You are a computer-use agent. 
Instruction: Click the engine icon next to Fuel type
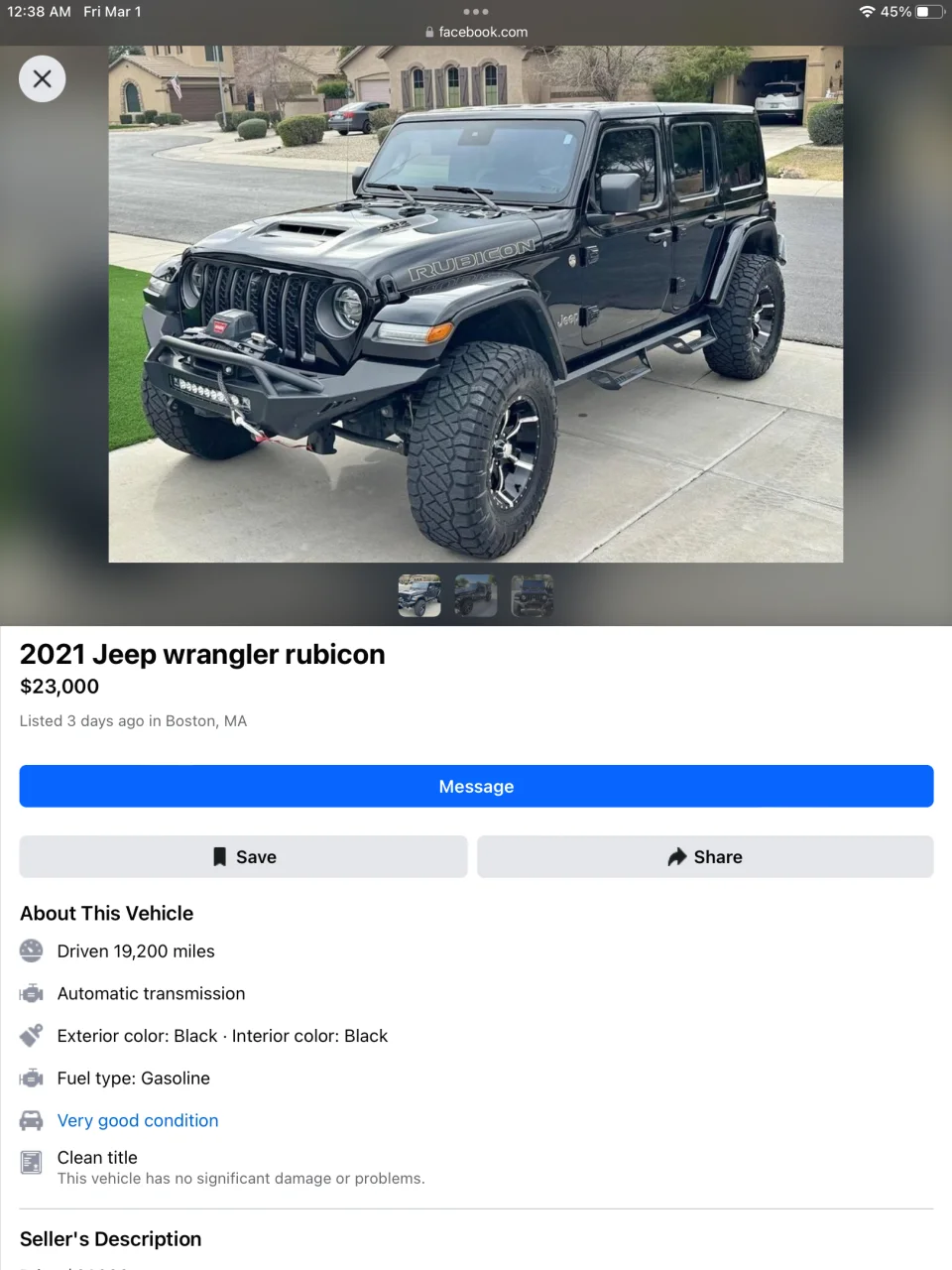(32, 1078)
